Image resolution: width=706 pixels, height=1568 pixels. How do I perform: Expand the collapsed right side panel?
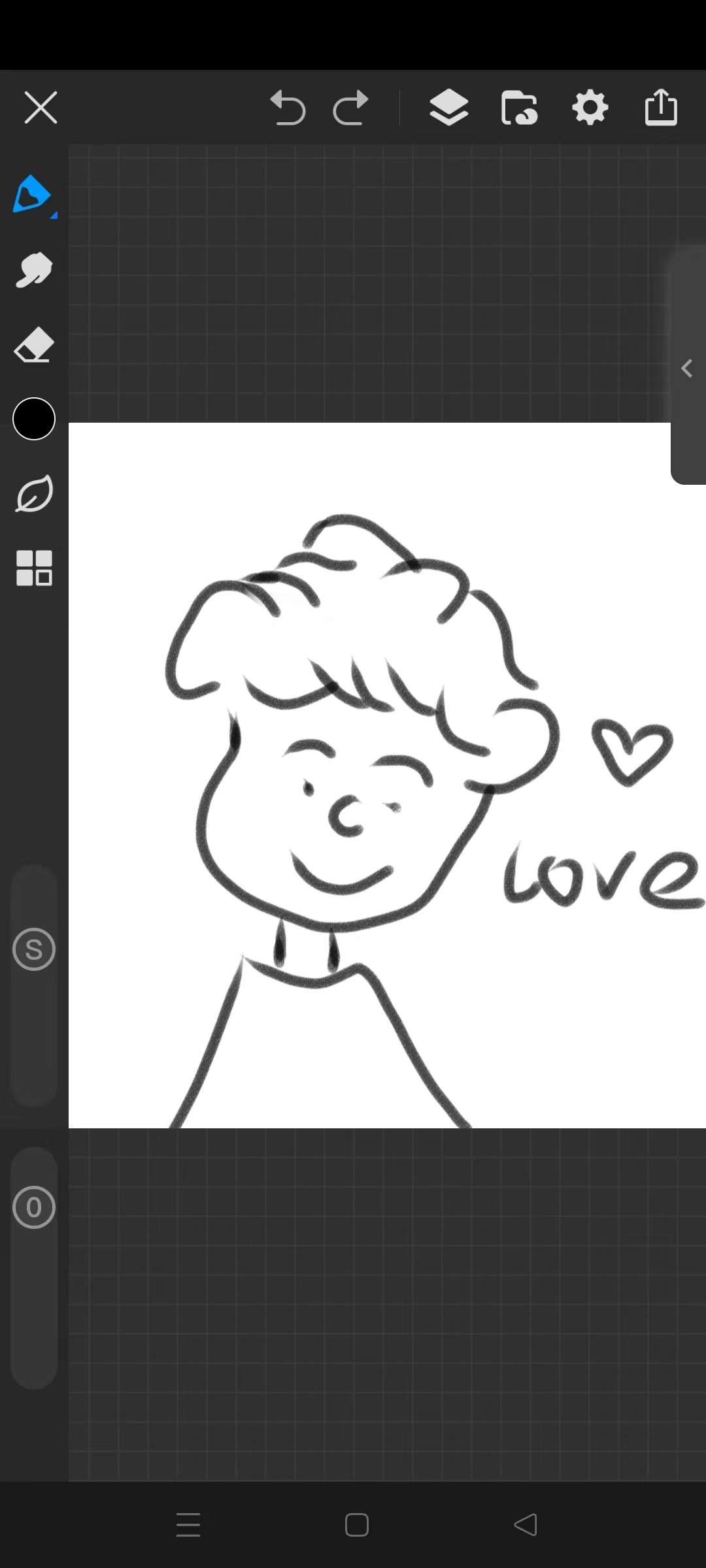click(x=687, y=368)
